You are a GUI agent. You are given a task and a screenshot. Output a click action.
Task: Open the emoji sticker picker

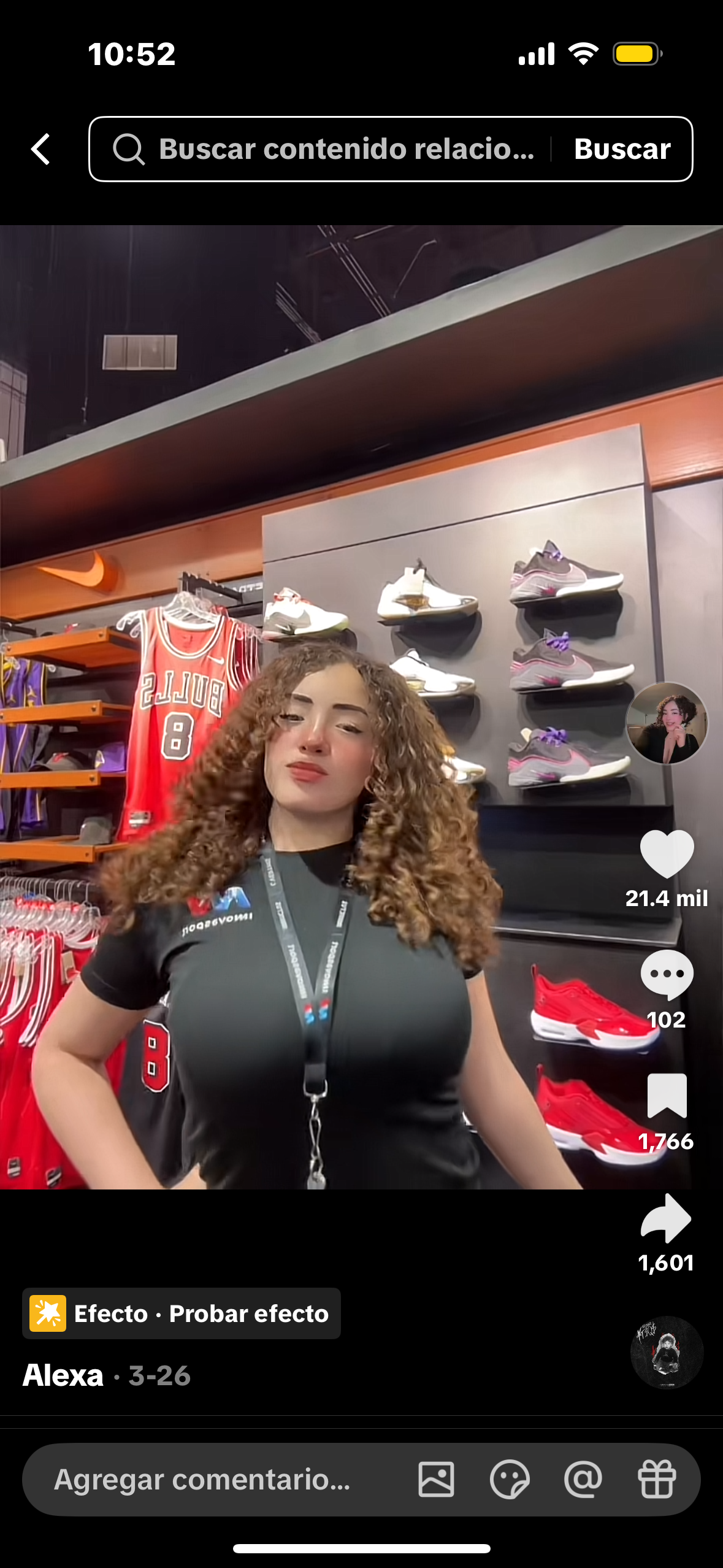pos(510,1480)
